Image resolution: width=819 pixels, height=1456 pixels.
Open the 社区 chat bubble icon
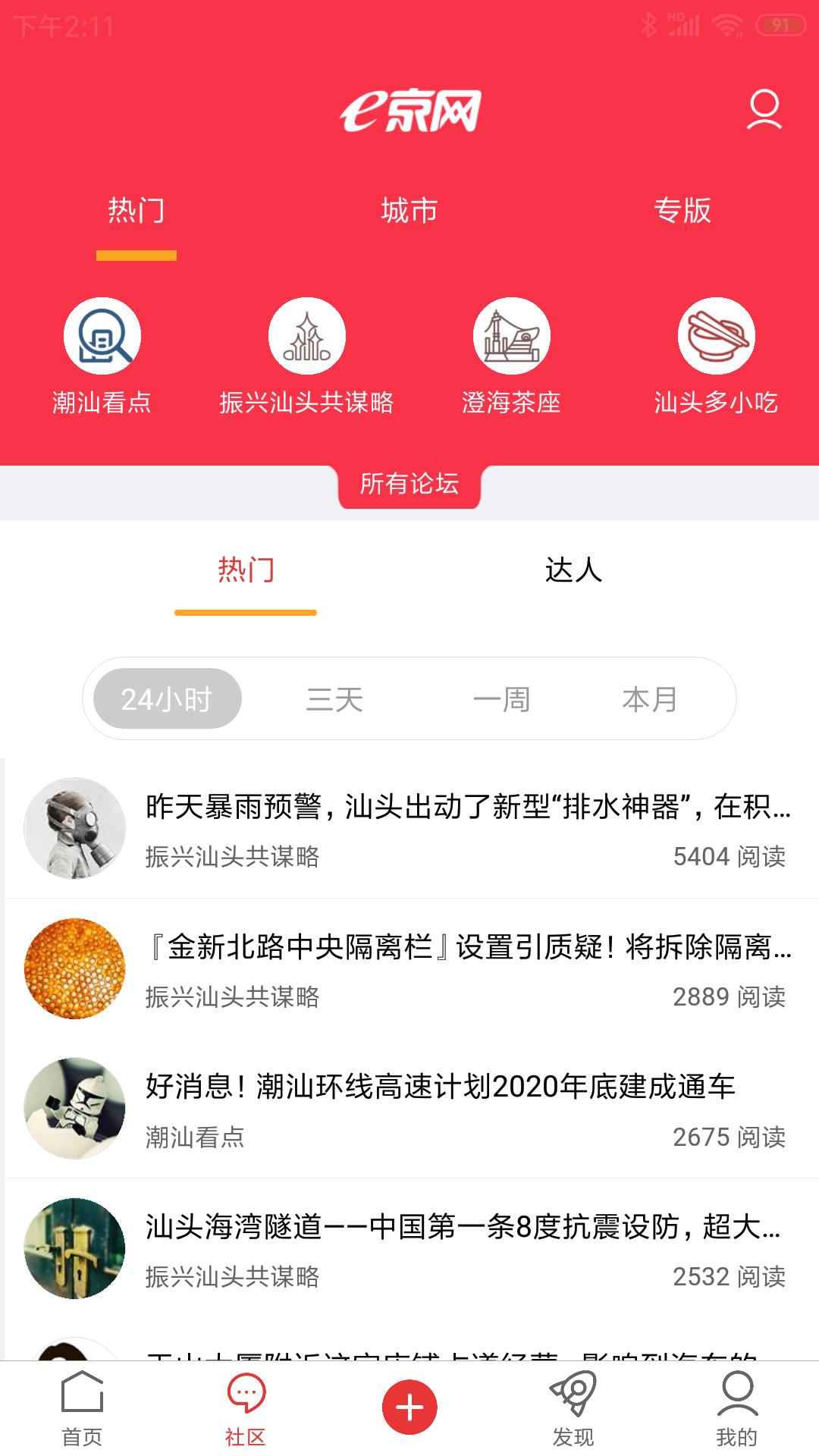tap(245, 1405)
